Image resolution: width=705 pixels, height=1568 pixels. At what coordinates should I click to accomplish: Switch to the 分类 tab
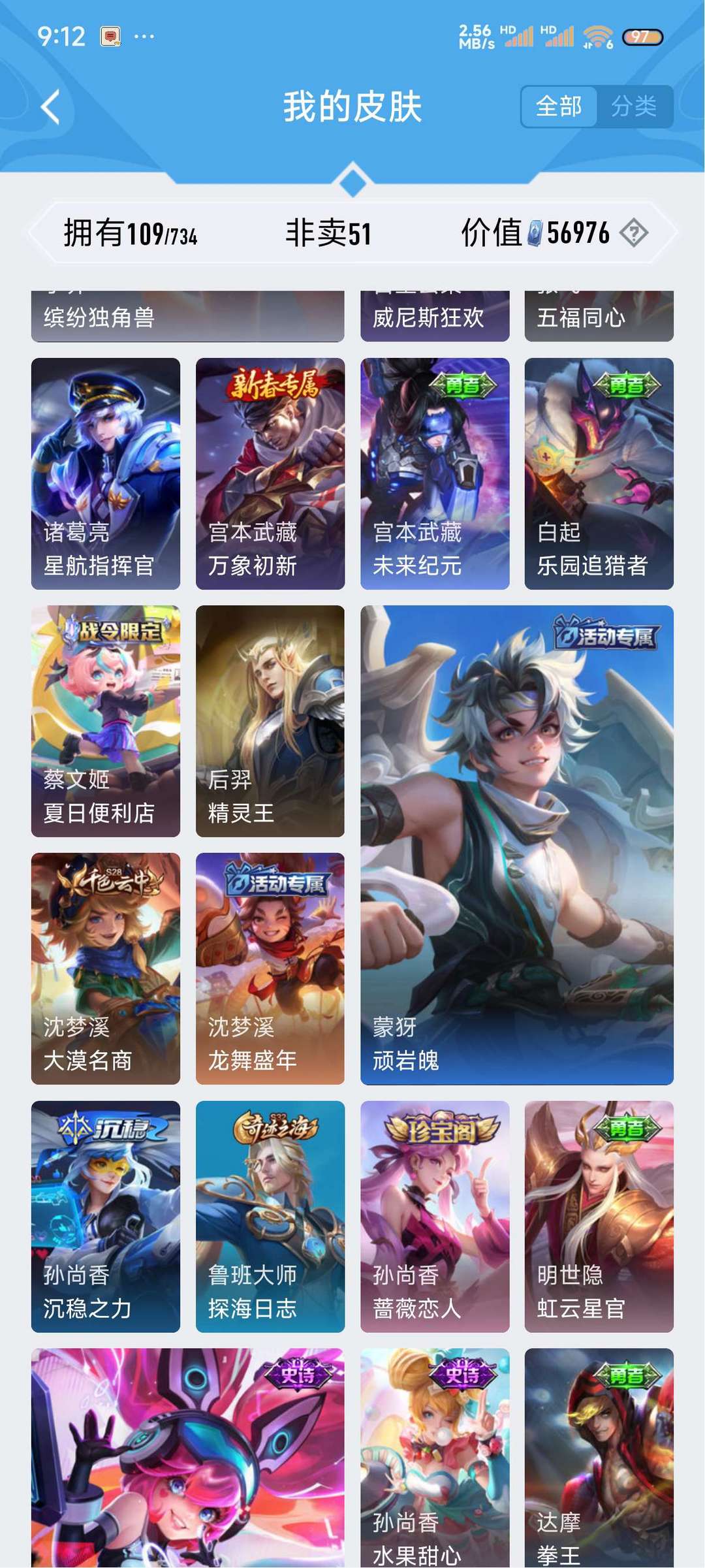[x=634, y=106]
